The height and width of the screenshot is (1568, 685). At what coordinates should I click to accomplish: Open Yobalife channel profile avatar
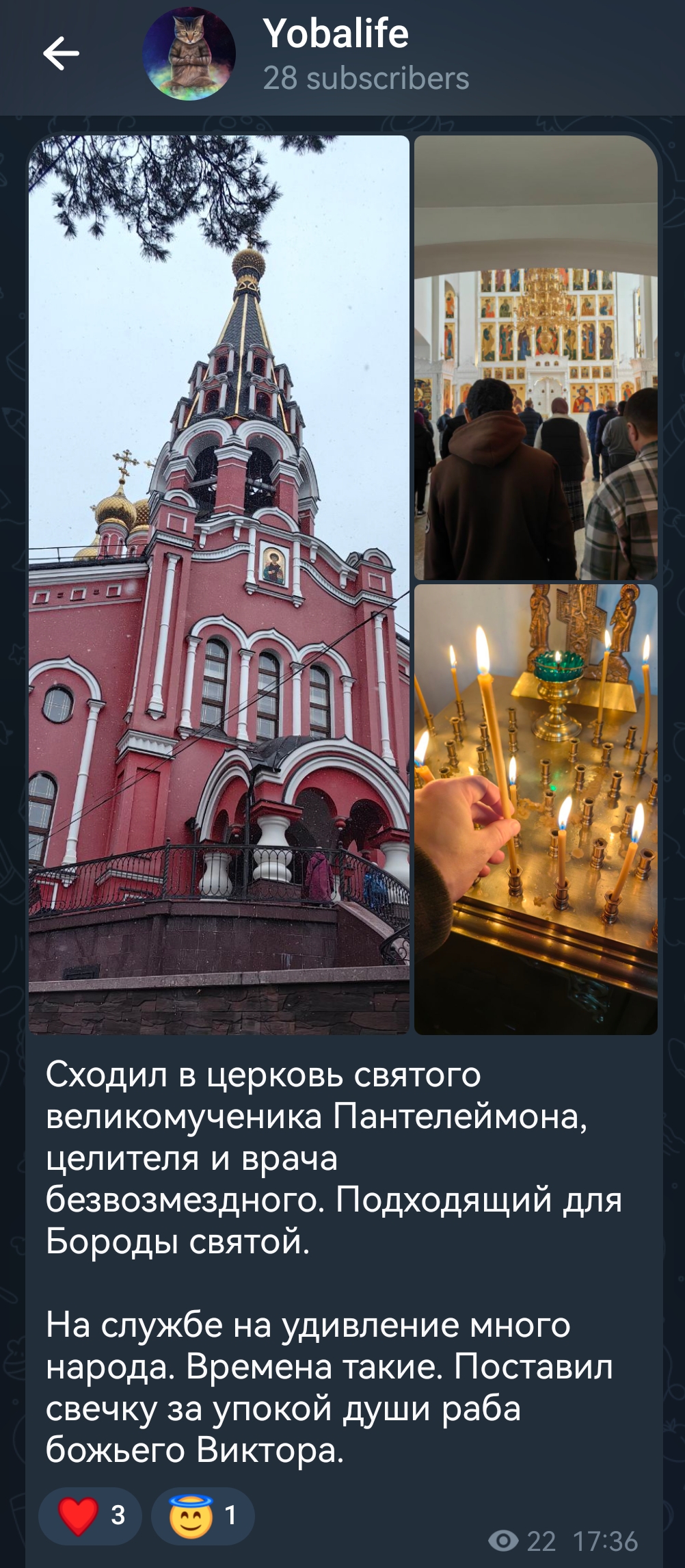point(189,55)
